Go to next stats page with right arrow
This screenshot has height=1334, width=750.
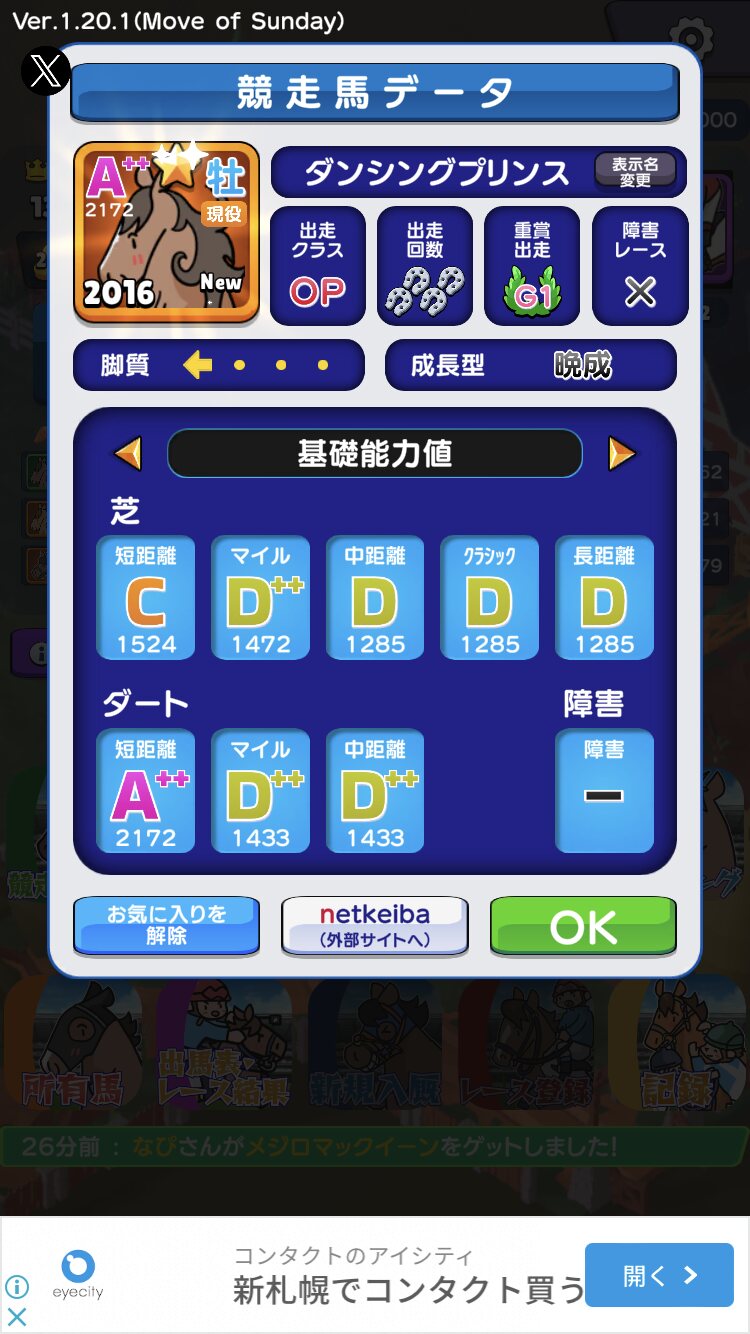621,454
